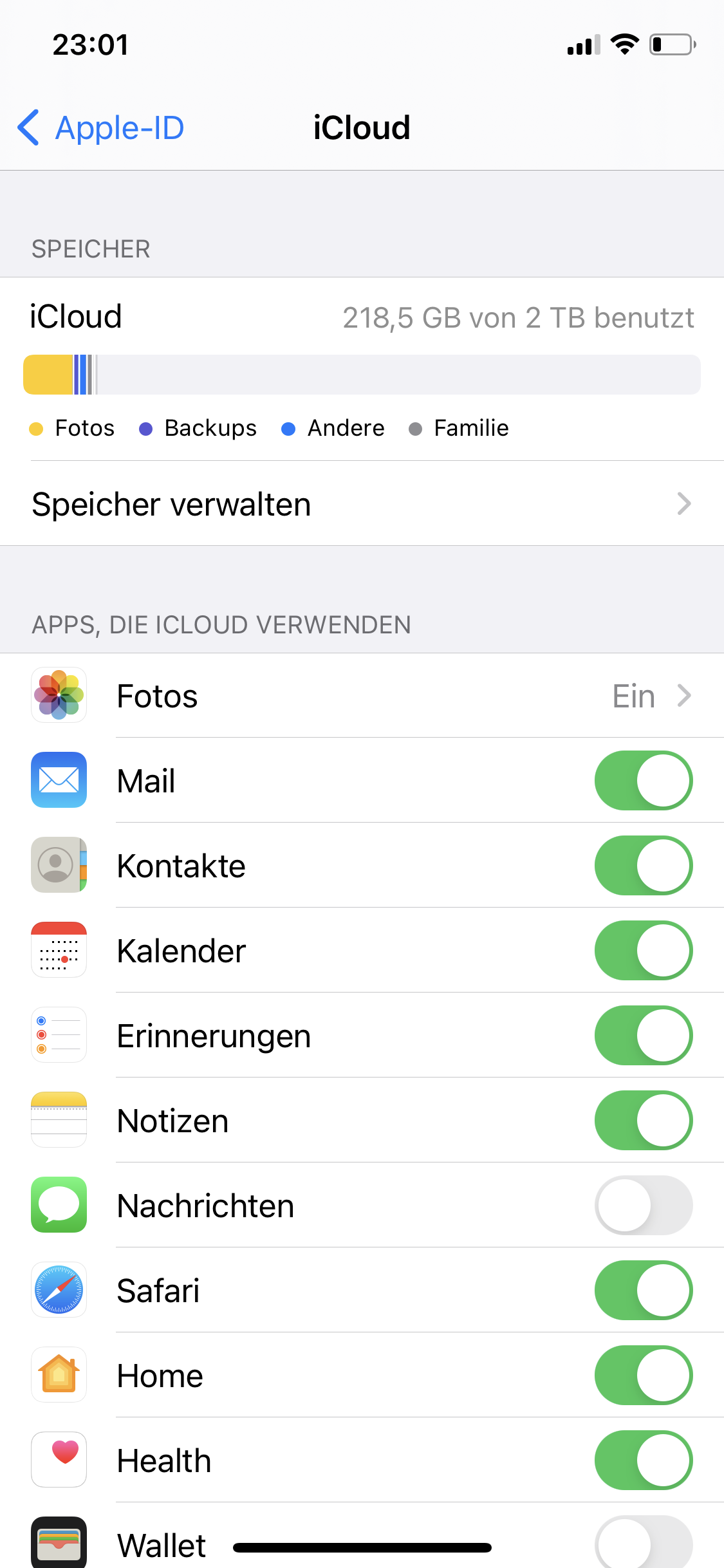Enable iCloud for Nachrichten
The width and height of the screenshot is (724, 1568).
[x=643, y=1206]
